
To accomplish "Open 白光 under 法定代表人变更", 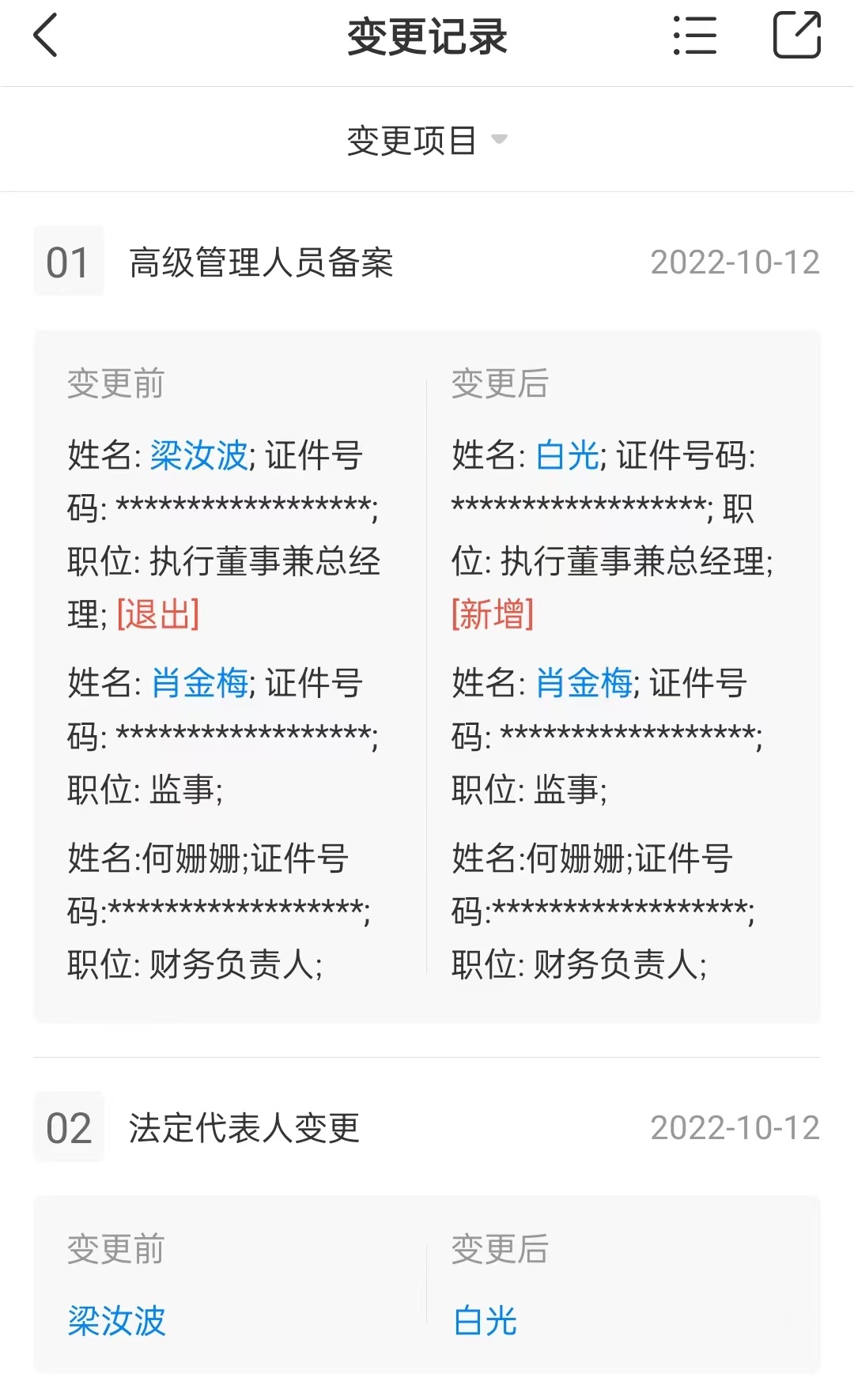I will [x=485, y=1321].
